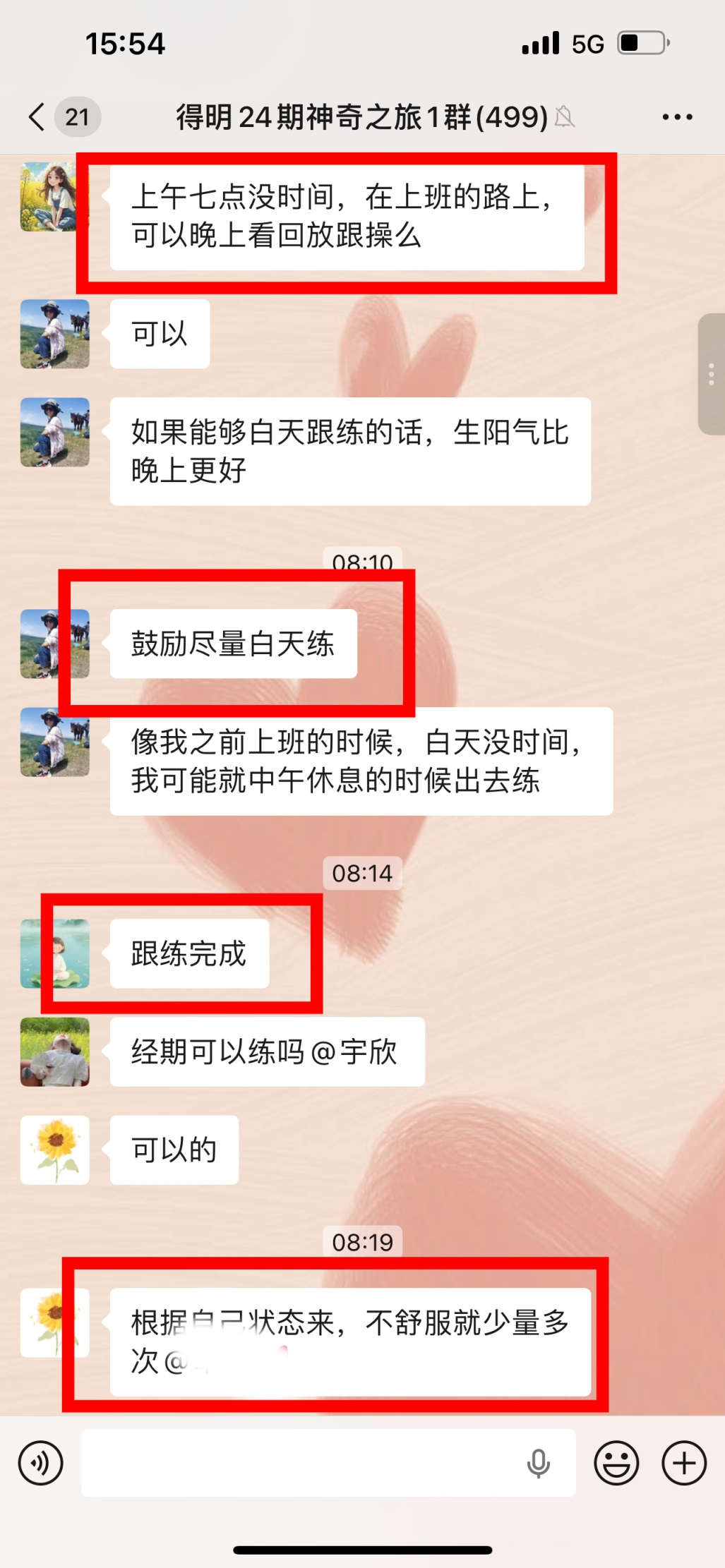Open sunflower avatar beside "可以的"
The width and height of the screenshot is (725, 1568).
coord(55,1150)
